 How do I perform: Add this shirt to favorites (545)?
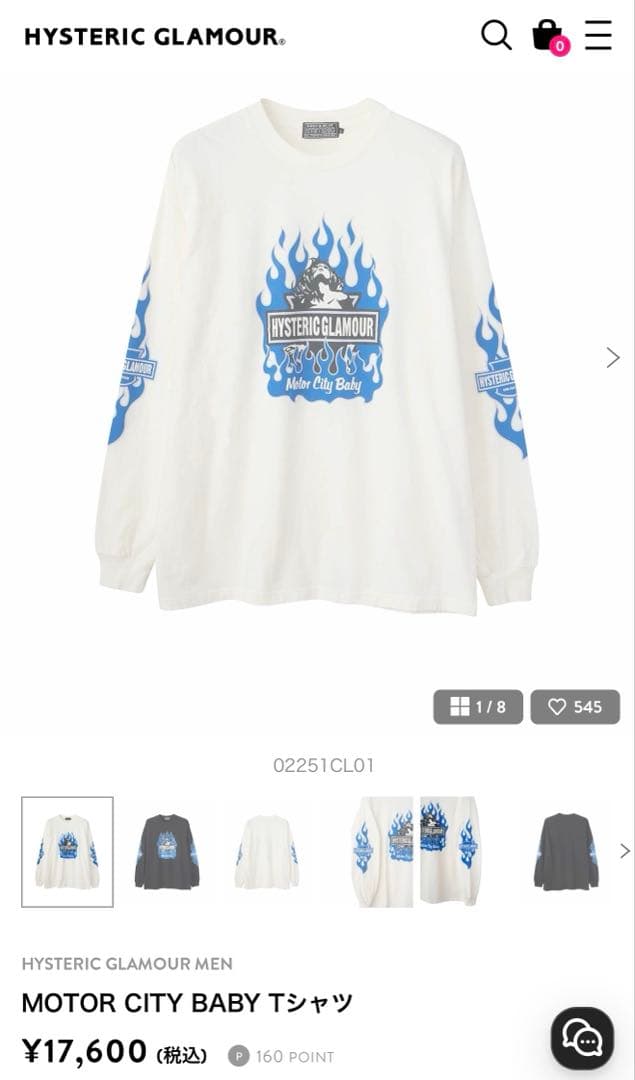(575, 707)
